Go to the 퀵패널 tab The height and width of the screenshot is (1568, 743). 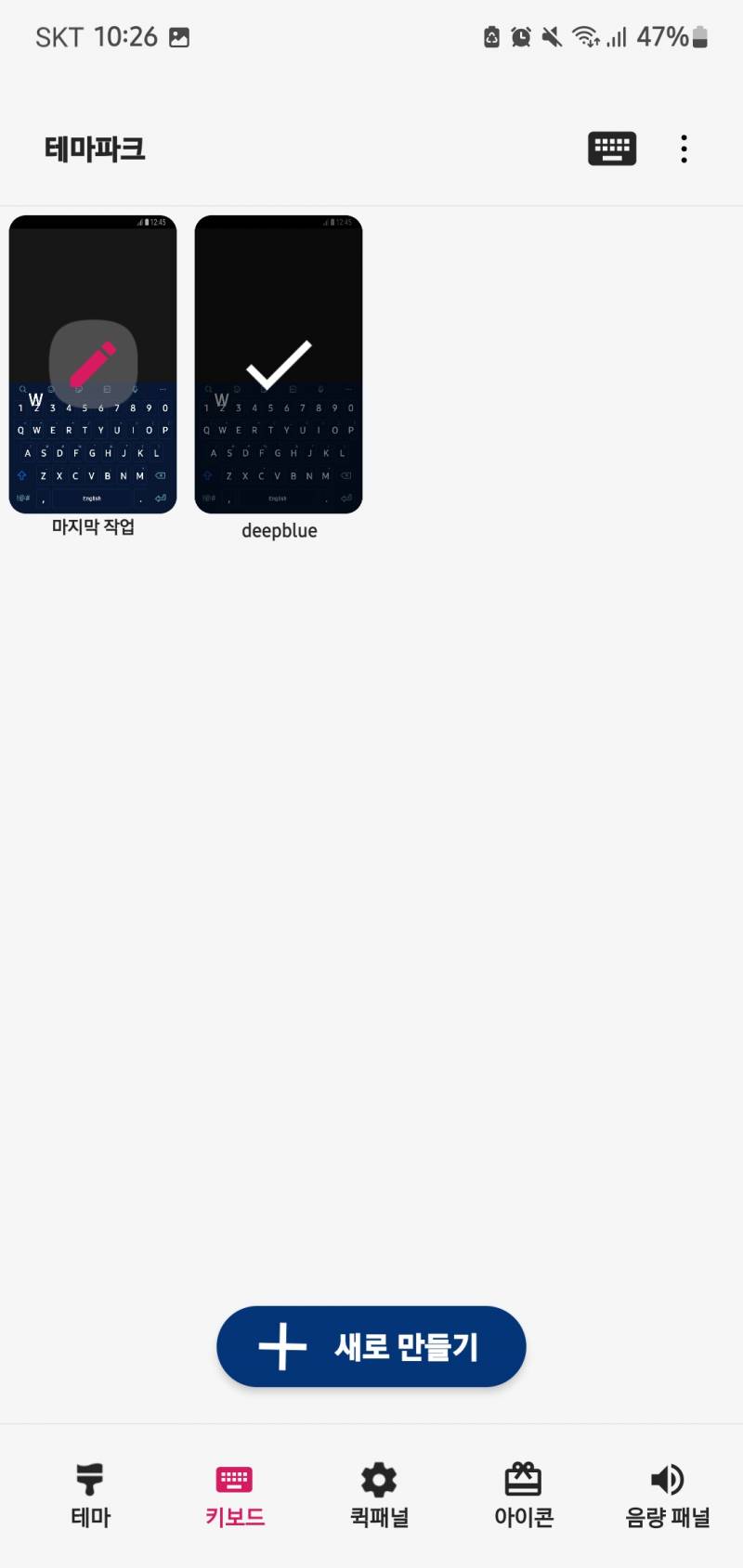point(379,1495)
